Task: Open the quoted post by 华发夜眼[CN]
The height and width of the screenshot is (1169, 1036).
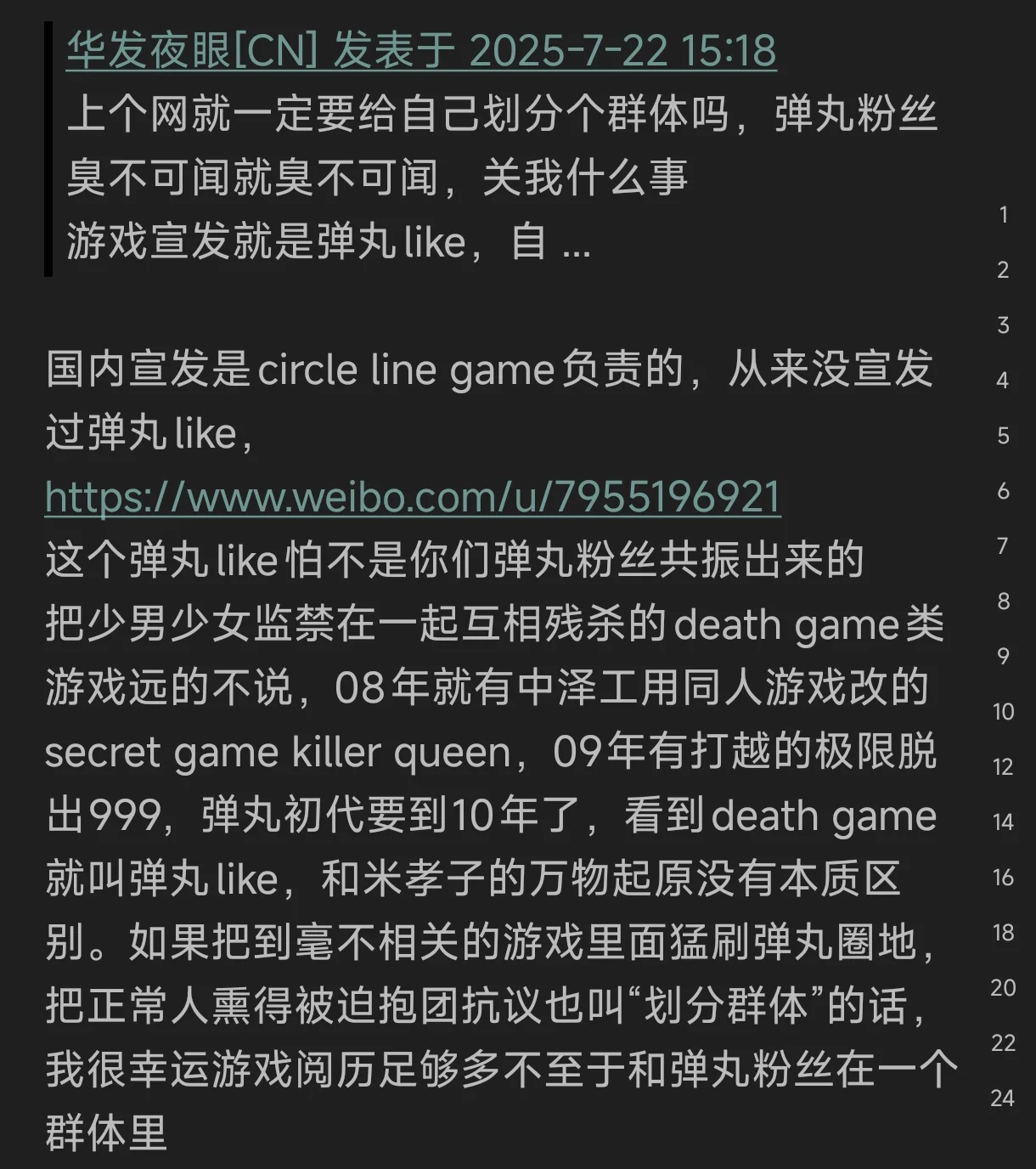Action: click(x=420, y=51)
